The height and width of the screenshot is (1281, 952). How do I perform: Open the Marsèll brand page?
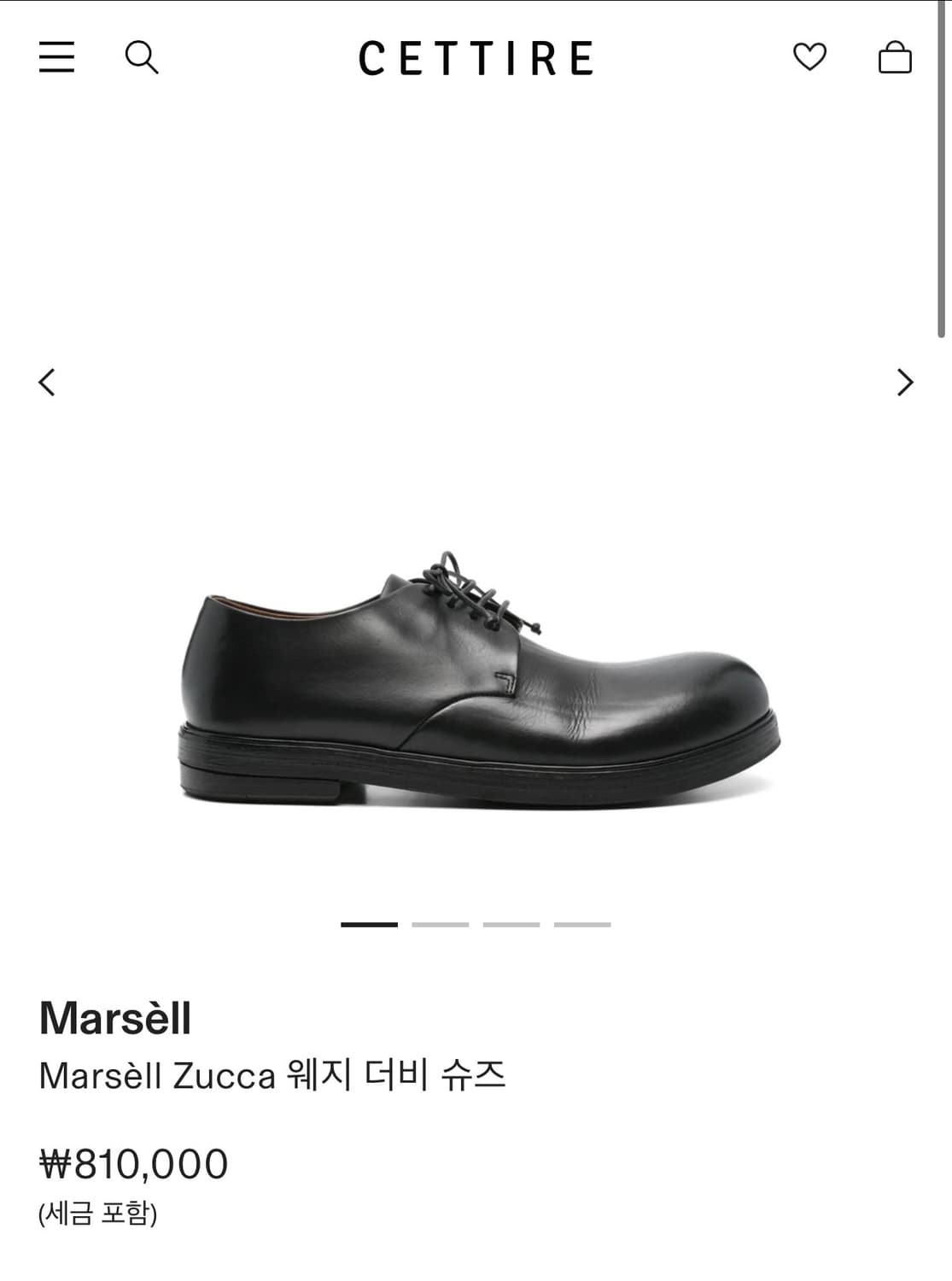[118, 1016]
